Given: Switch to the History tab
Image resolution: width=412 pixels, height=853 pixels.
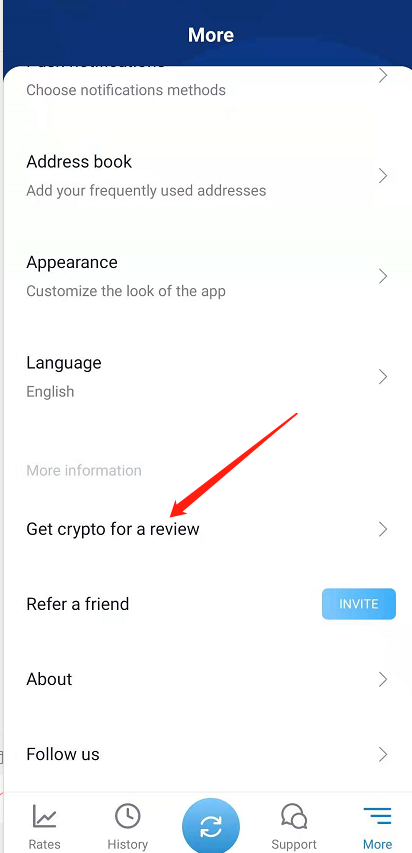Looking at the screenshot, I should (127, 826).
